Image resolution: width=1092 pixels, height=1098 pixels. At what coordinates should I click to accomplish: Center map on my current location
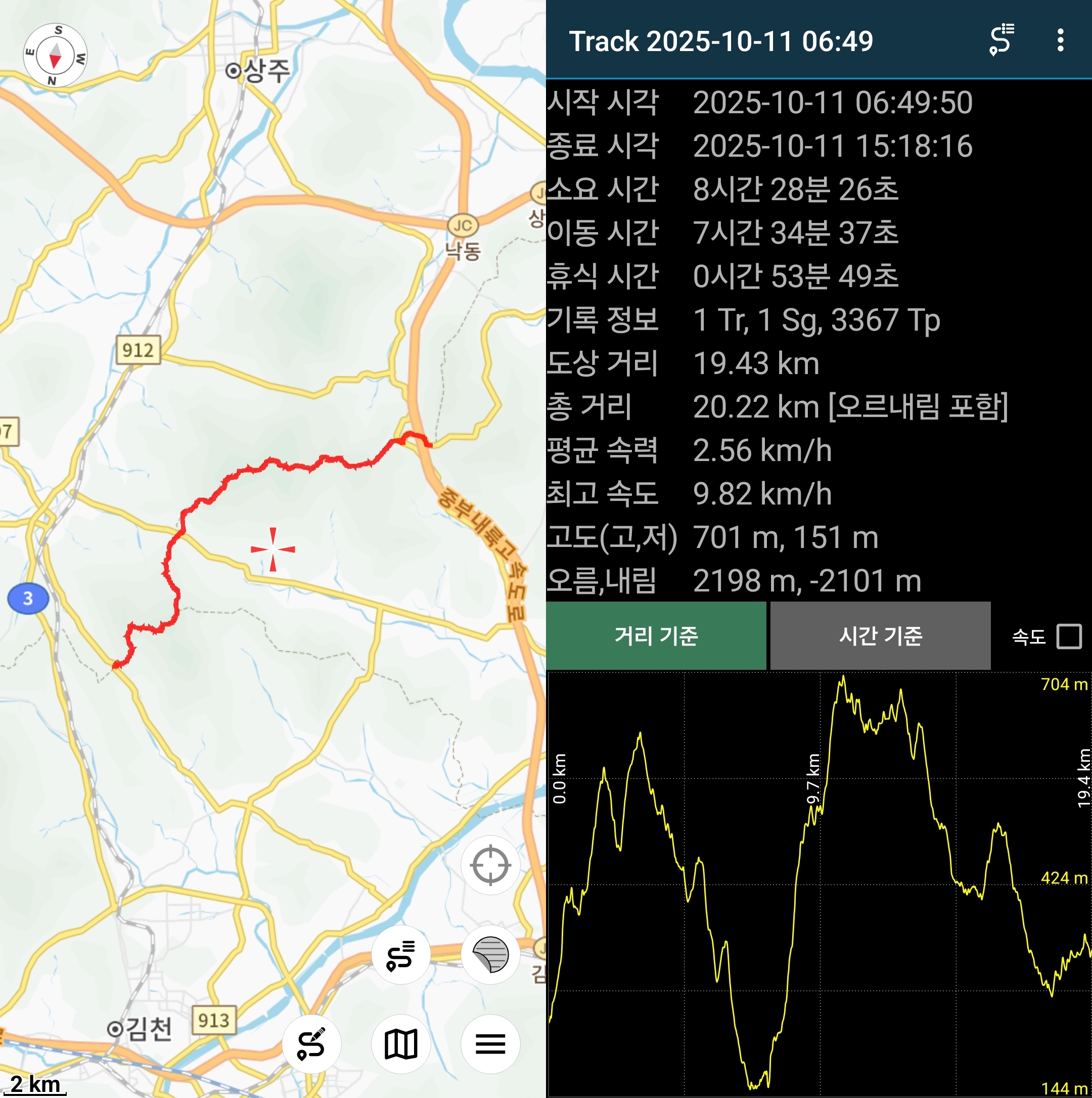coord(490,865)
